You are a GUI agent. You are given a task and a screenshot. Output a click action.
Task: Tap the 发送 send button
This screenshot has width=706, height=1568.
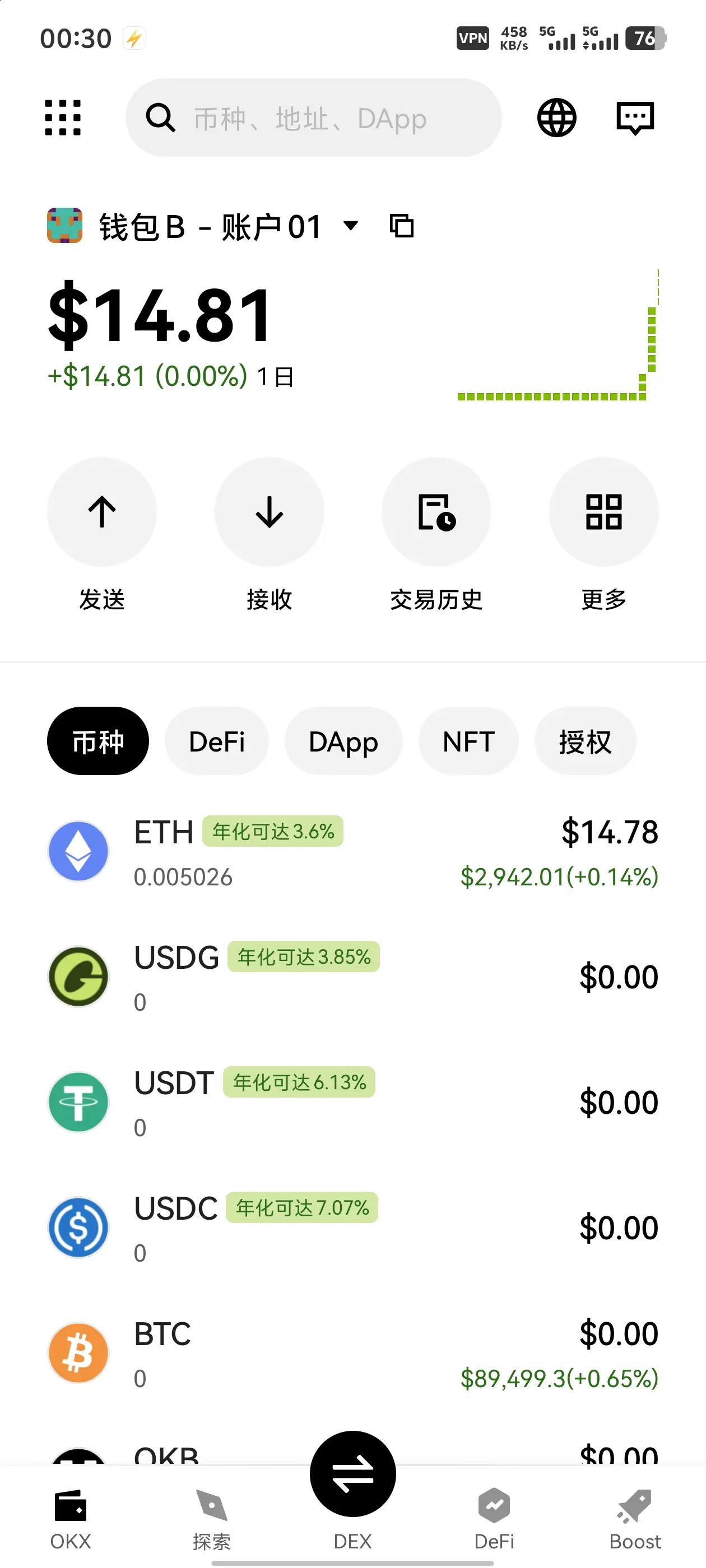point(102,512)
